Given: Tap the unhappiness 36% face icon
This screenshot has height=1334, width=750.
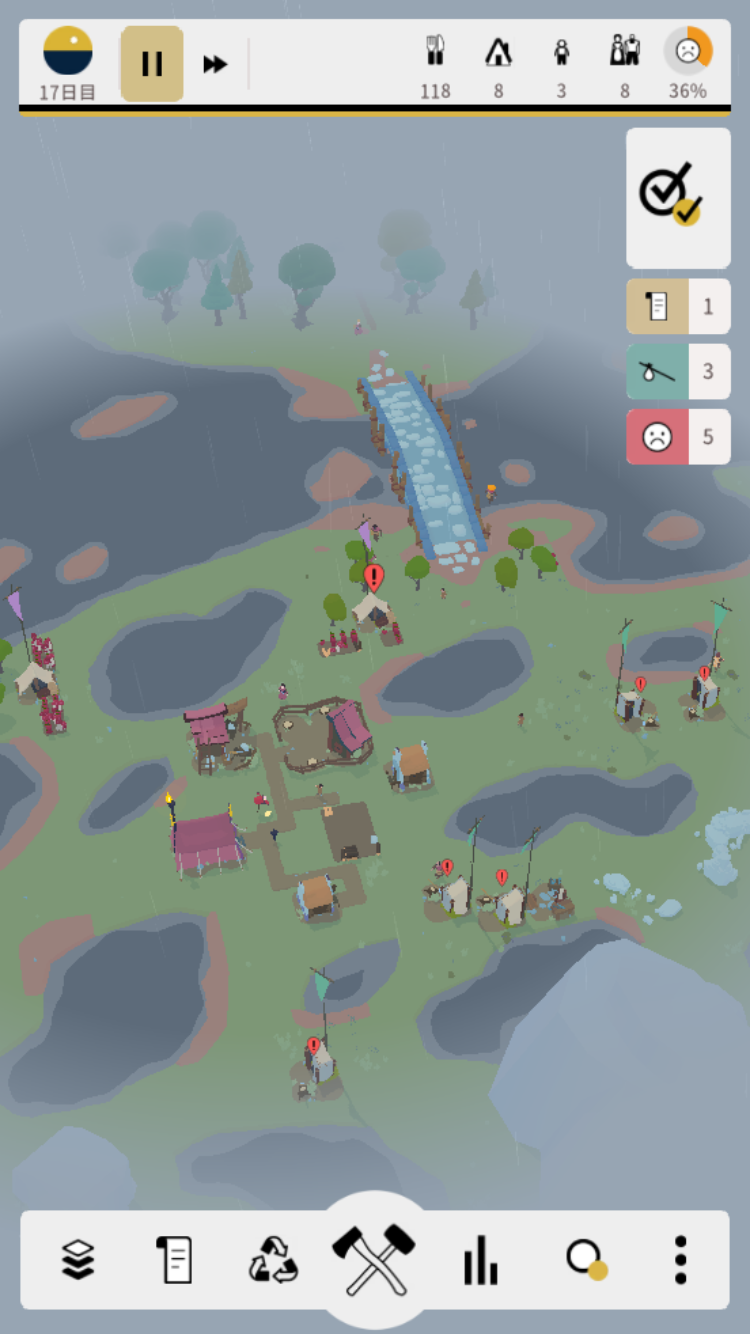Looking at the screenshot, I should coord(688,52).
